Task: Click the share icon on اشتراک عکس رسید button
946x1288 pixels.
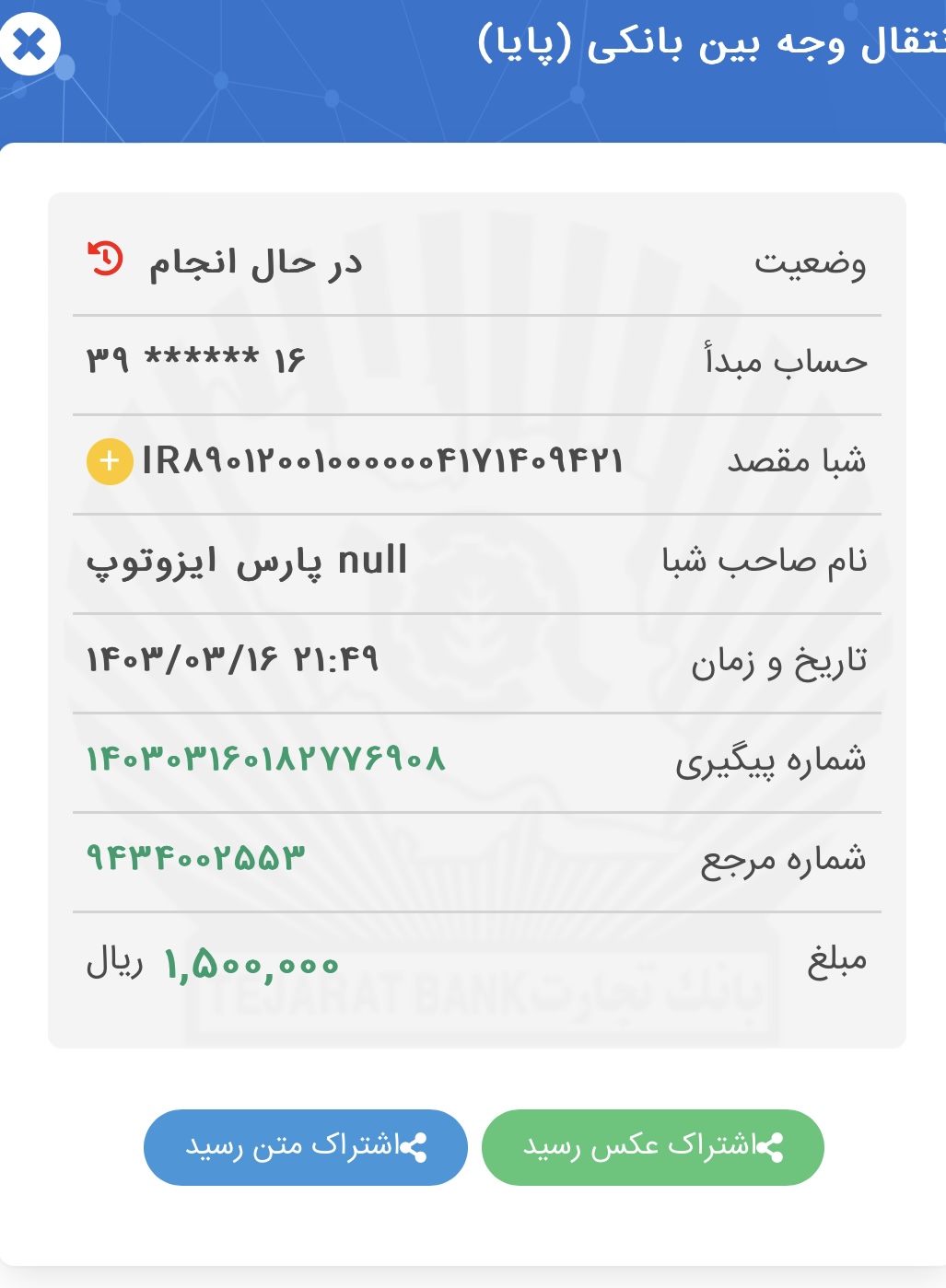Action: tap(770, 1146)
